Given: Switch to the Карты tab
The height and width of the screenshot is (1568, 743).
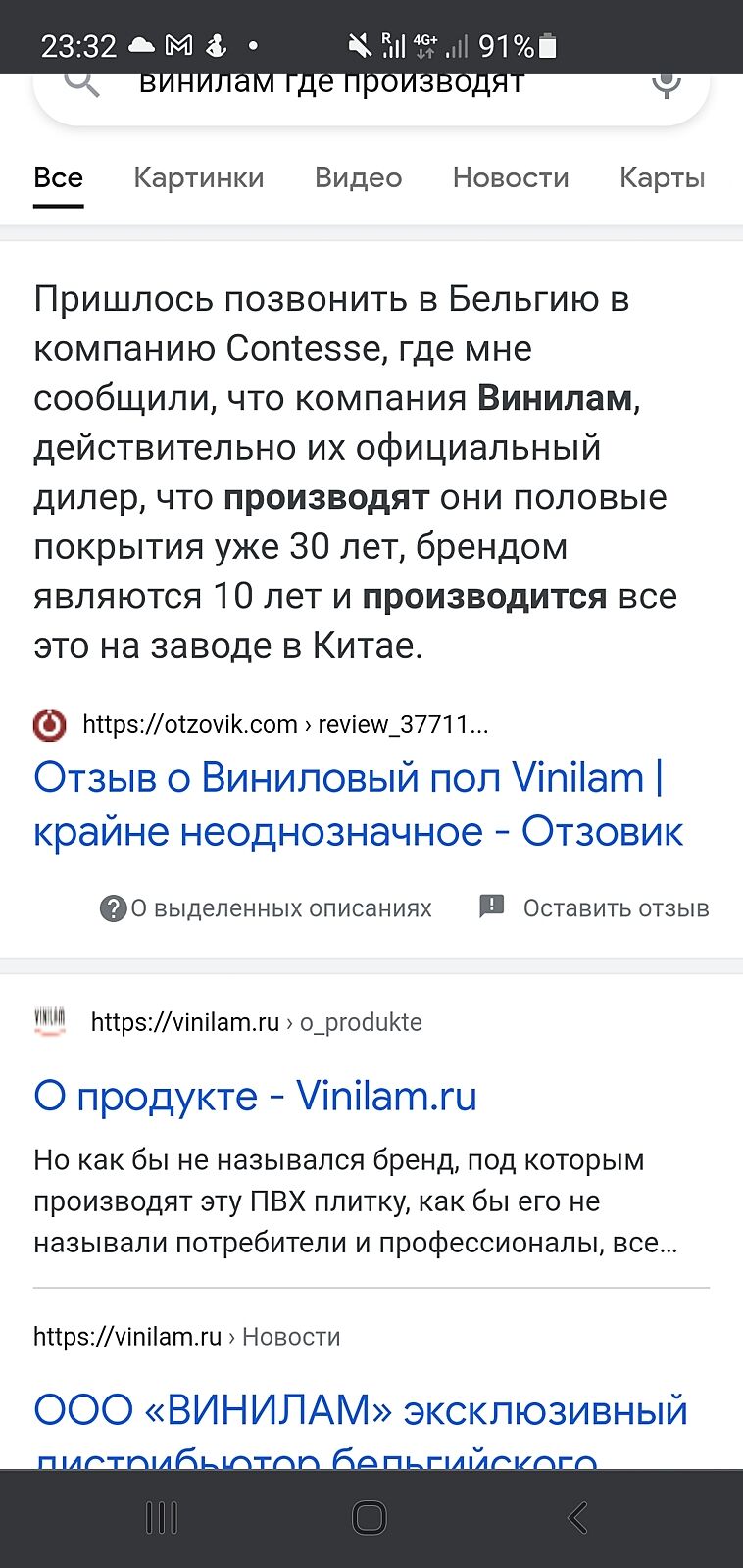Looking at the screenshot, I should point(662,177).
